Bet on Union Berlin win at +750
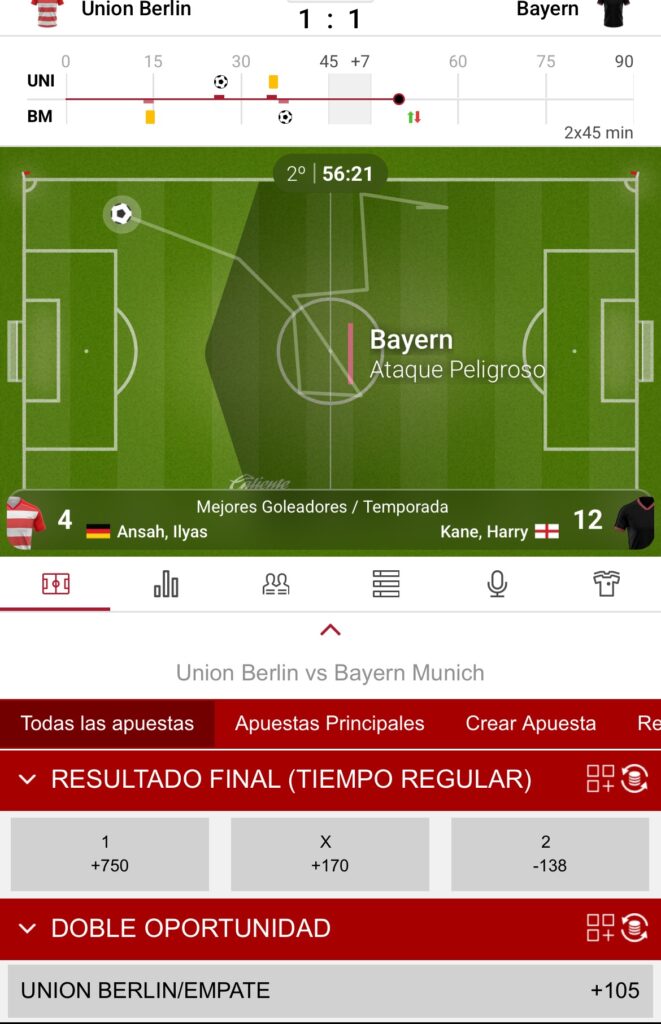This screenshot has width=661, height=1024. [x=110, y=854]
